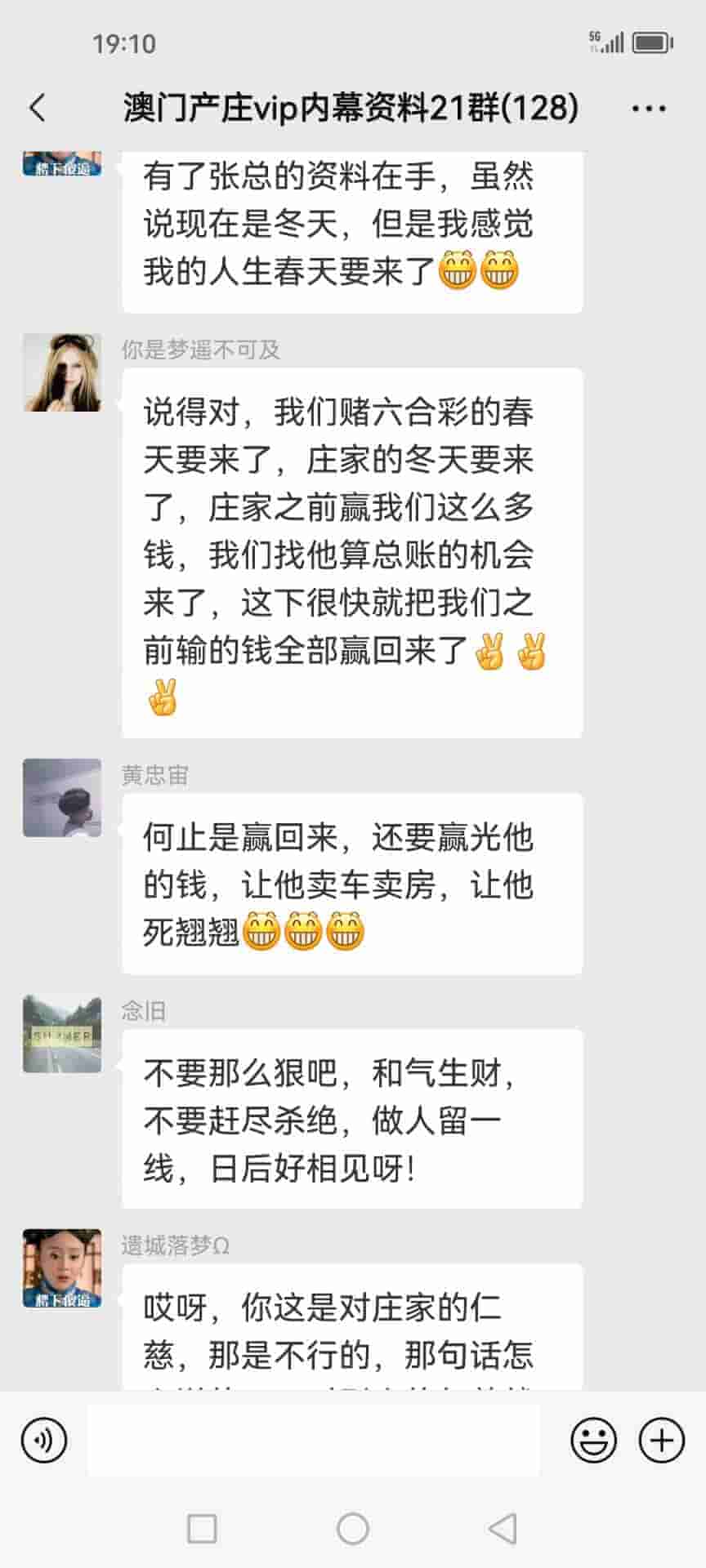Open recent apps via square button

(x=202, y=1529)
